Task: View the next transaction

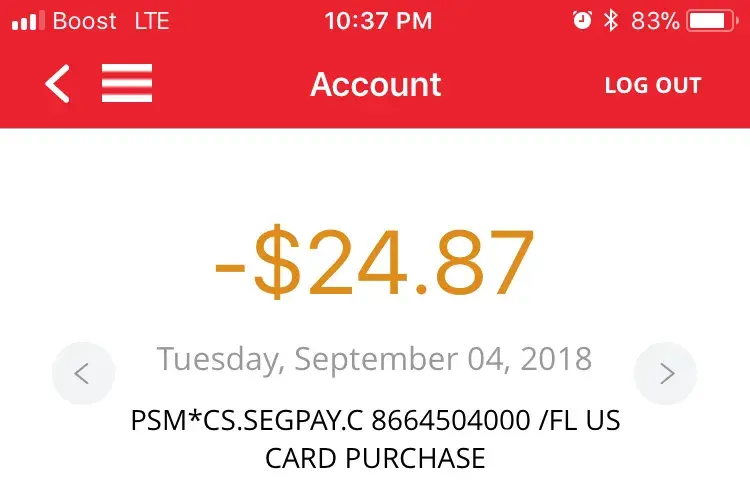Action: point(666,374)
